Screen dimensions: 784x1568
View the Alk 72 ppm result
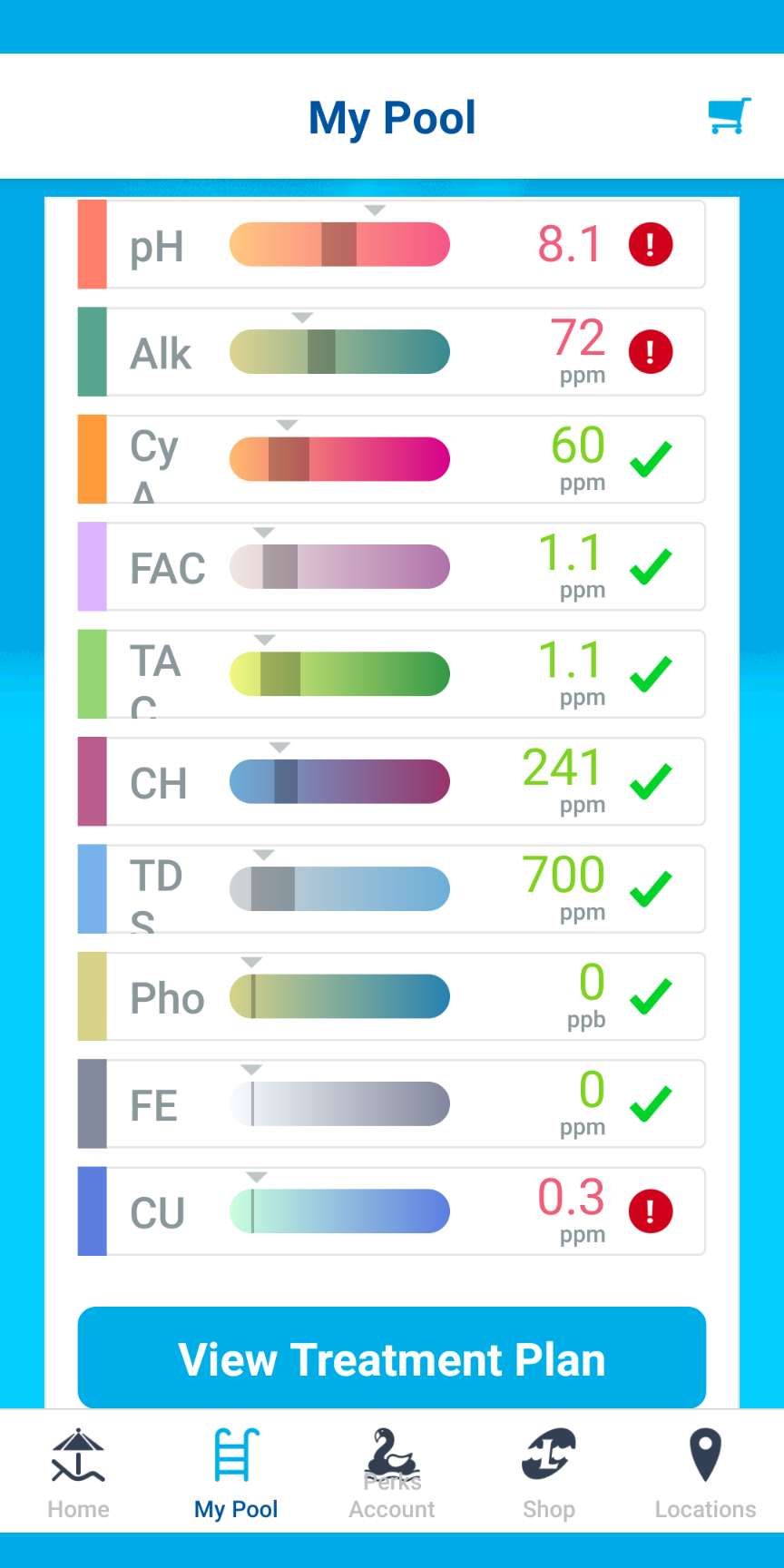(392, 352)
